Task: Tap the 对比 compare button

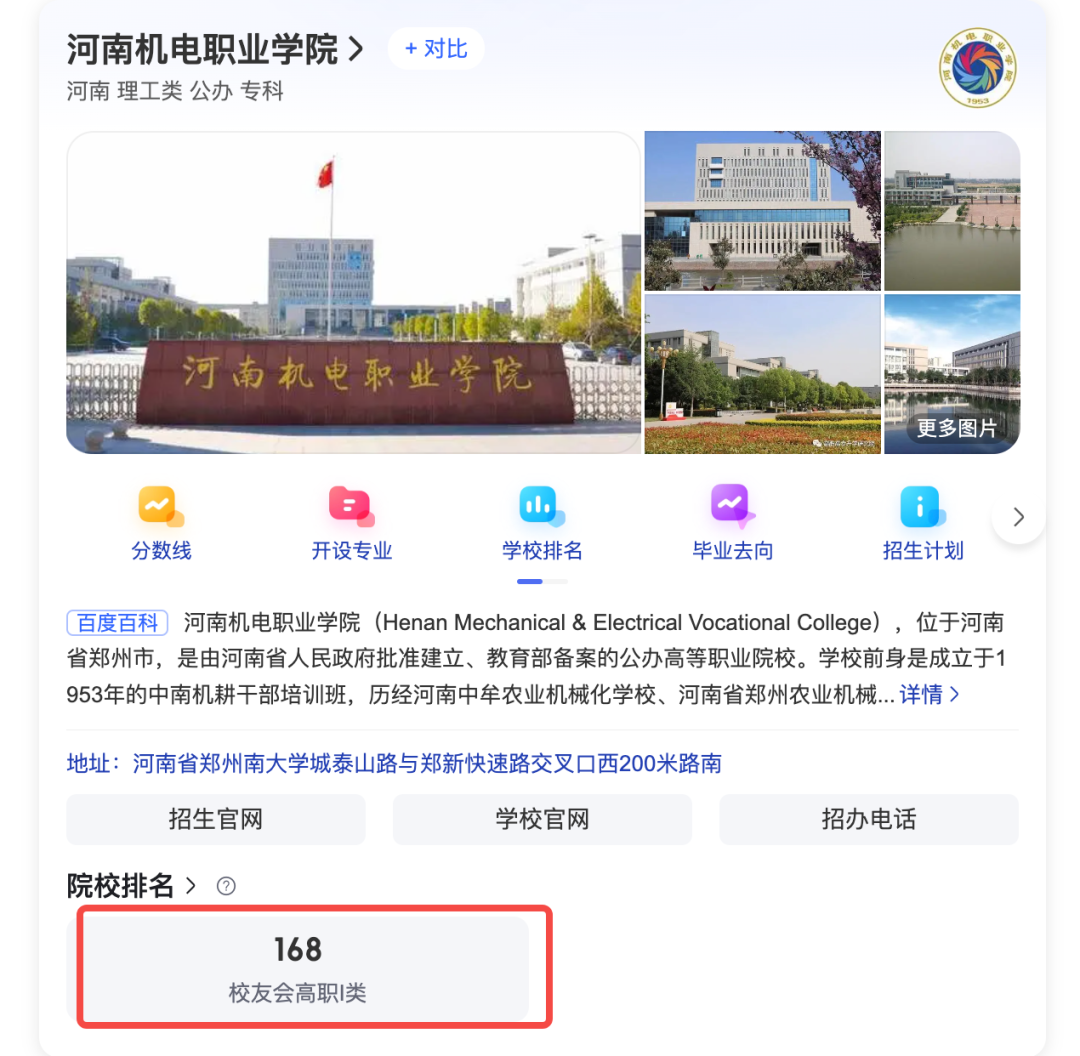Action: [x=436, y=49]
